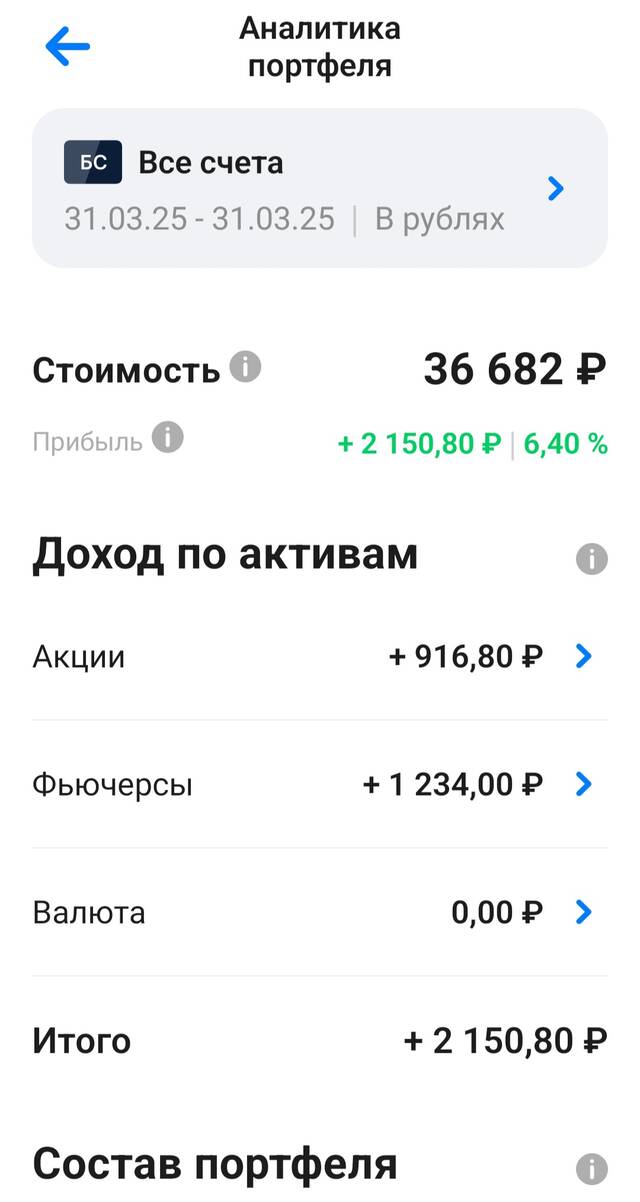Open the Фьючерсы income details
This screenshot has width=640, height=1202.
pyautogui.click(x=584, y=785)
